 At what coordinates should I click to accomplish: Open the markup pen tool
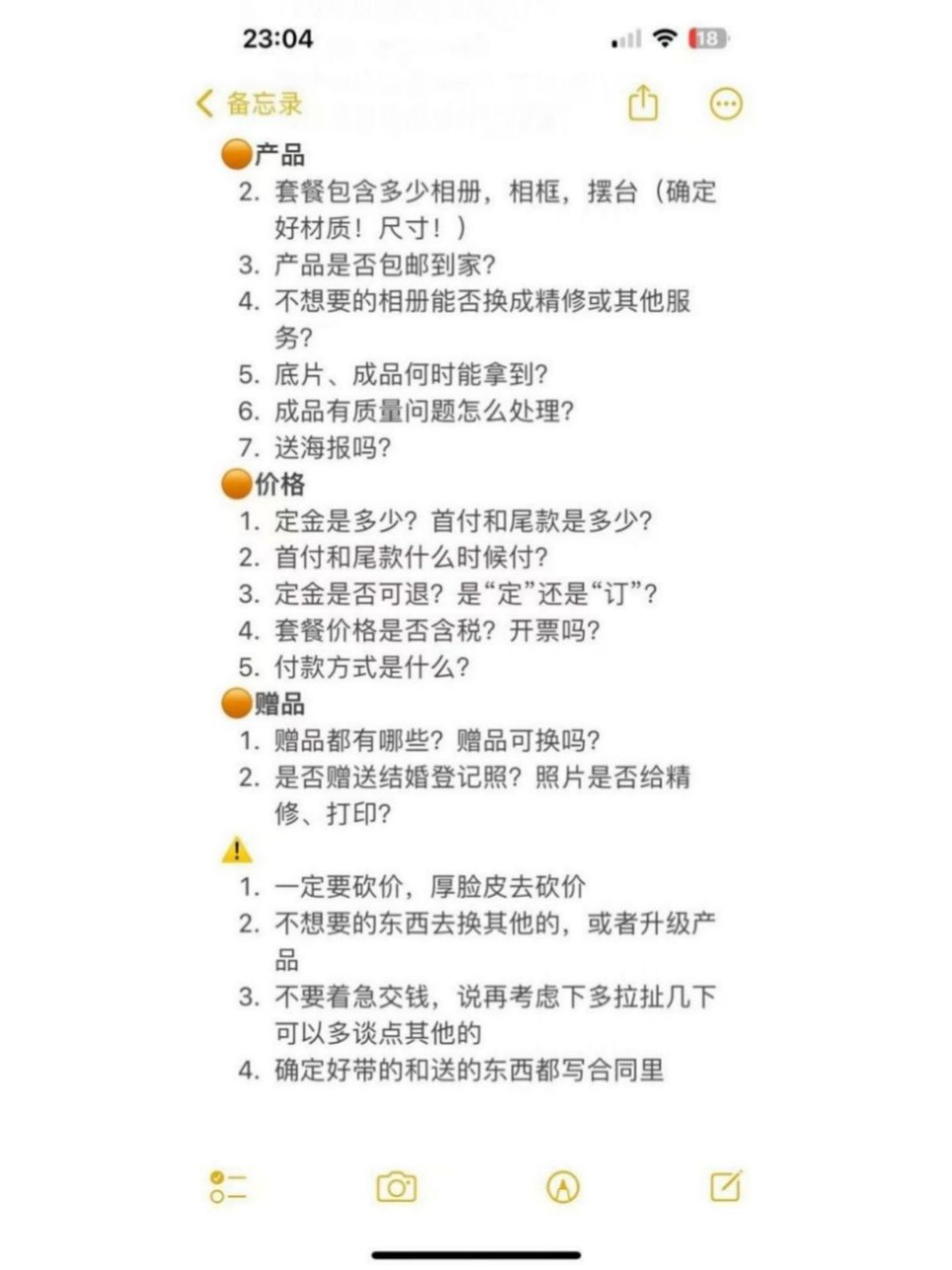pos(563,1187)
